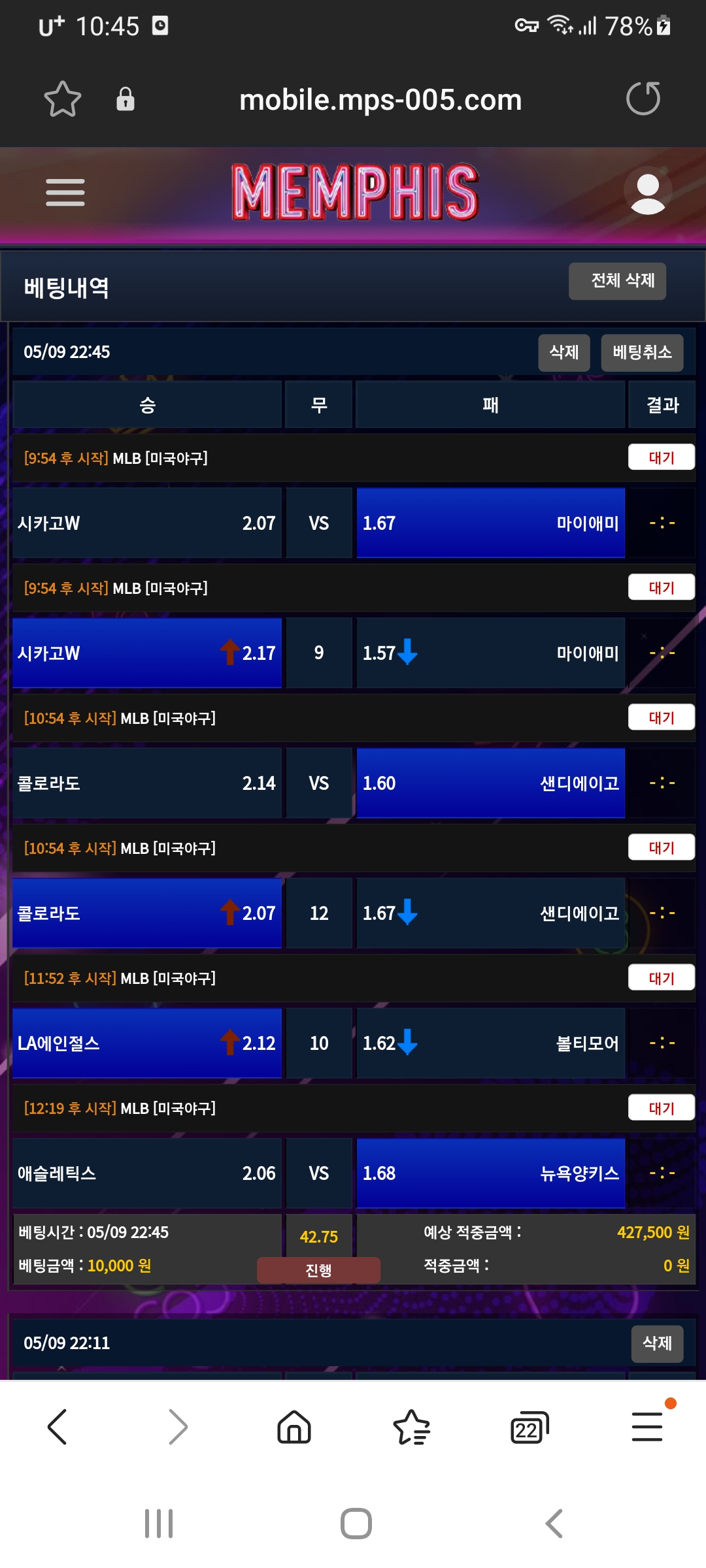This screenshot has width=706, height=1568.
Task: Cancel the bet with 베팅취소
Action: (x=642, y=353)
